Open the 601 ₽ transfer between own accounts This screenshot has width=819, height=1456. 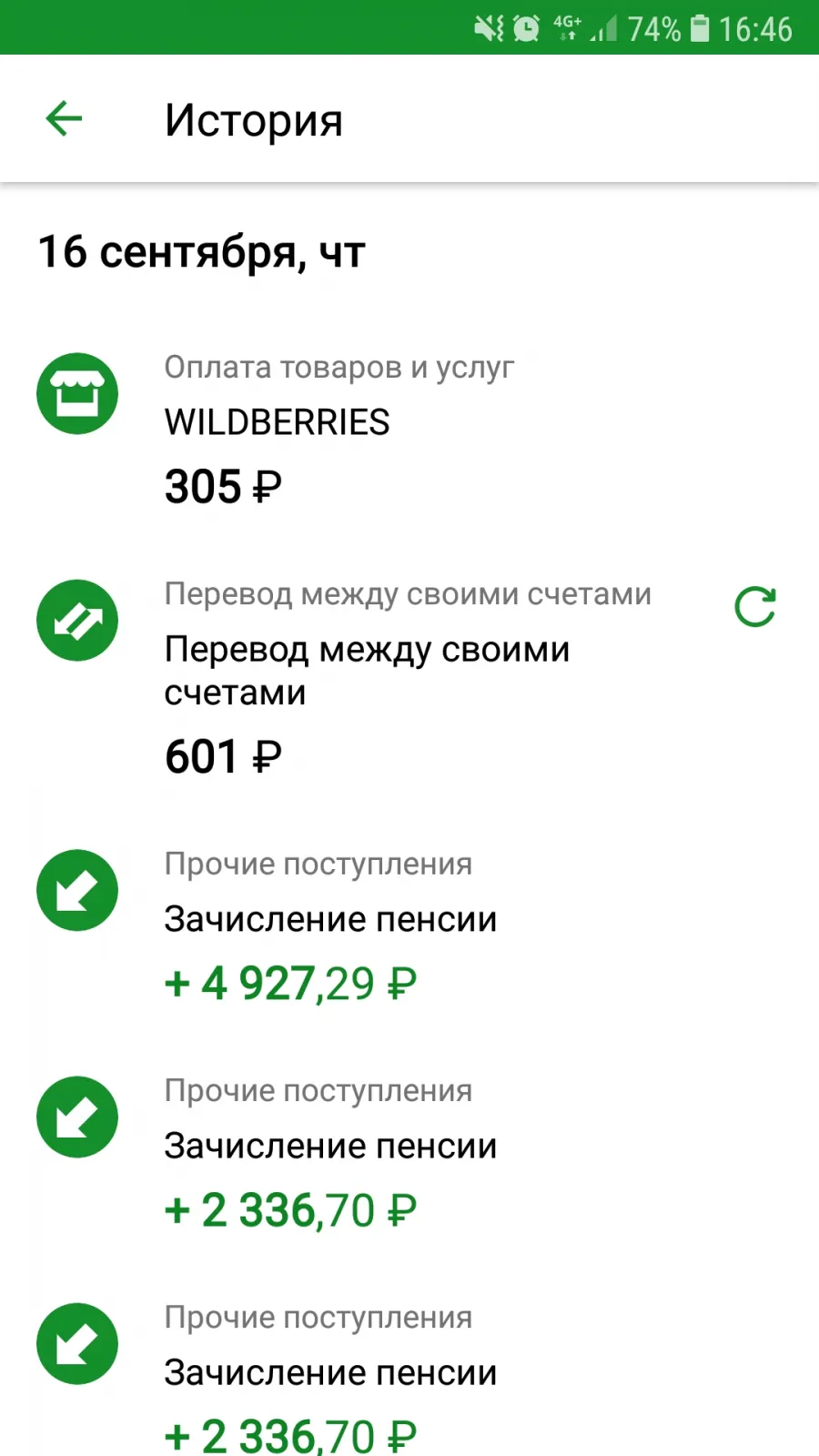409,679
